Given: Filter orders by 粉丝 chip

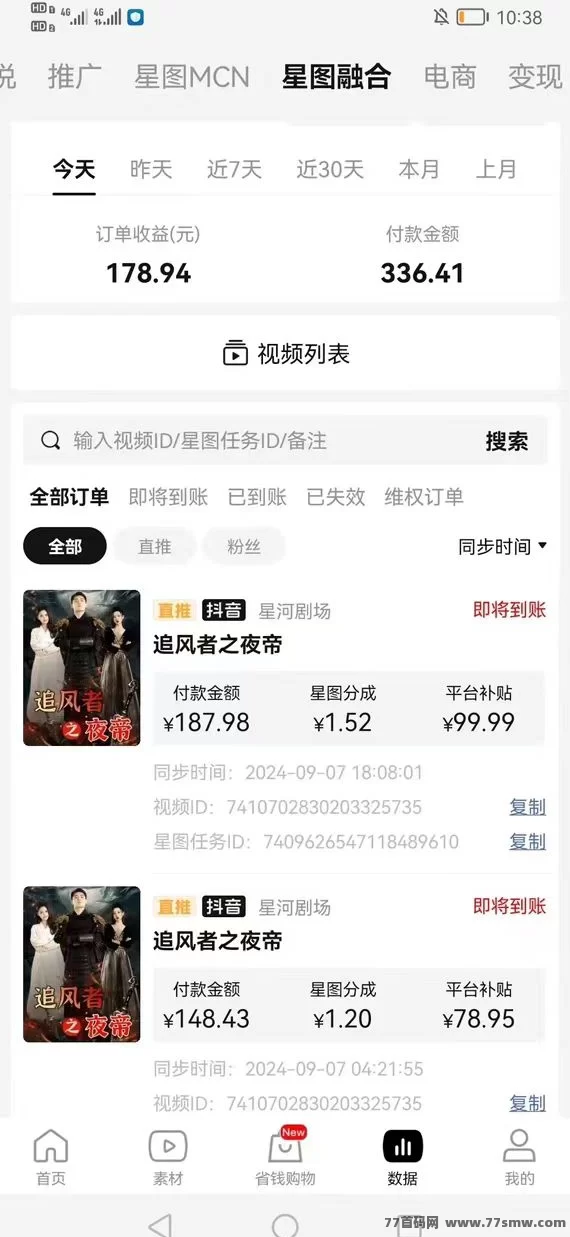Looking at the screenshot, I should (x=244, y=546).
